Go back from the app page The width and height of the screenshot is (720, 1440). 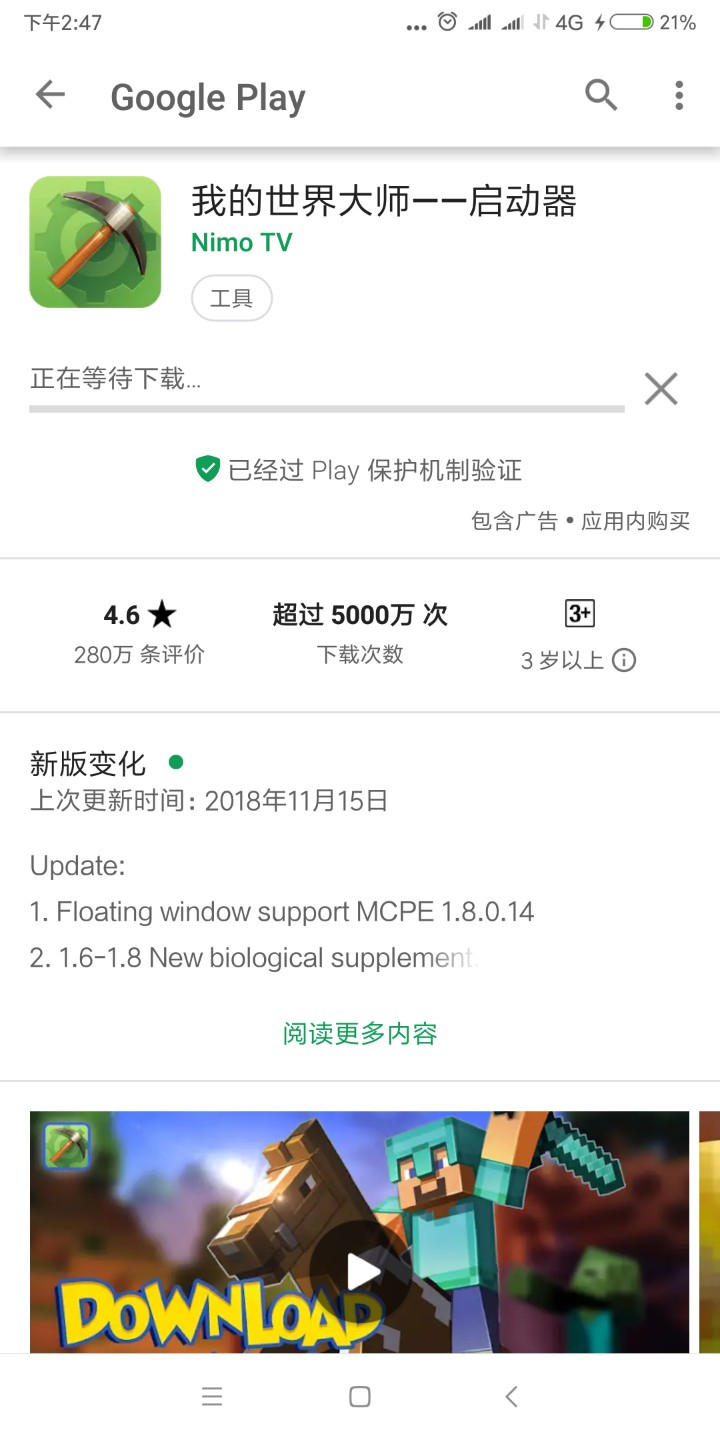pyautogui.click(x=50, y=95)
